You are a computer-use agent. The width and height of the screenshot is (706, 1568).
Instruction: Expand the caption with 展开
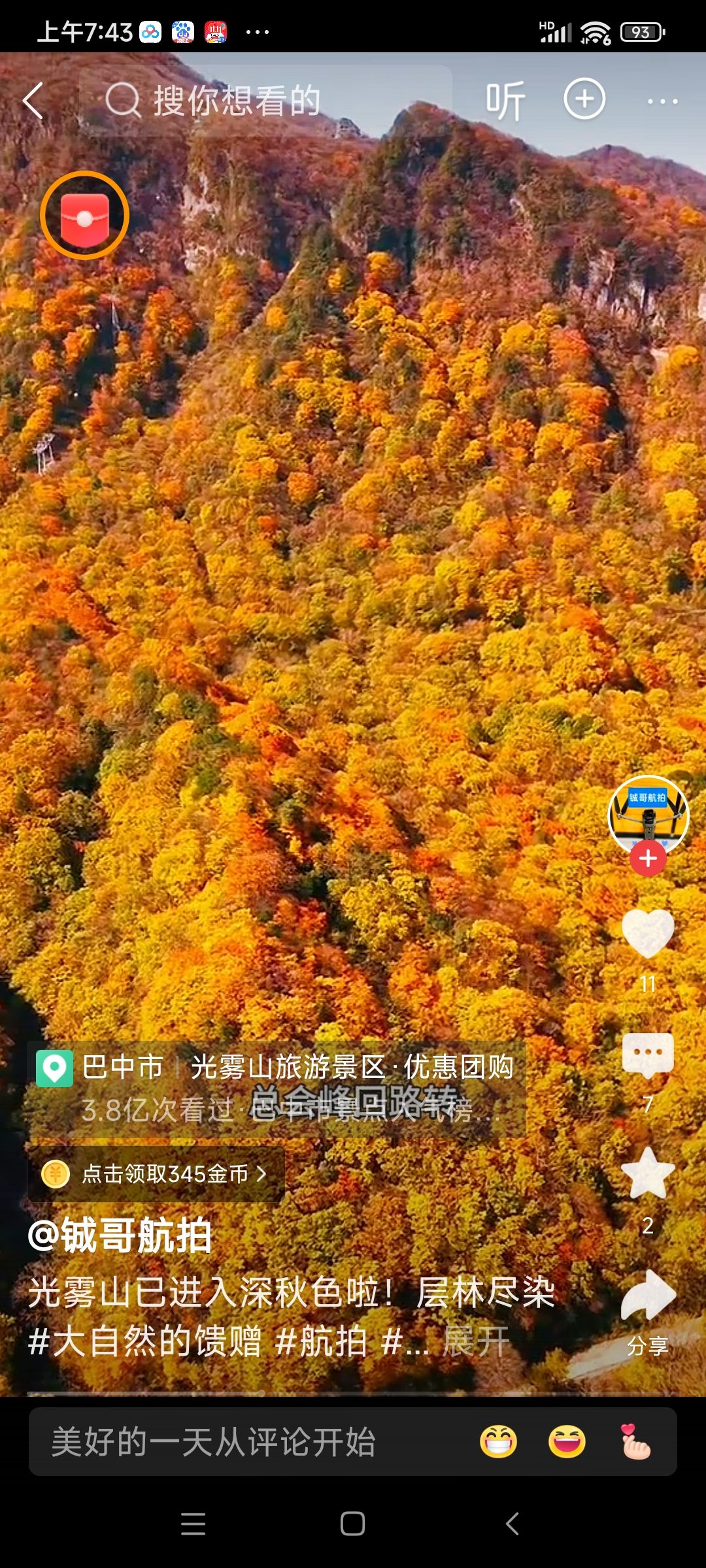coord(476,1341)
